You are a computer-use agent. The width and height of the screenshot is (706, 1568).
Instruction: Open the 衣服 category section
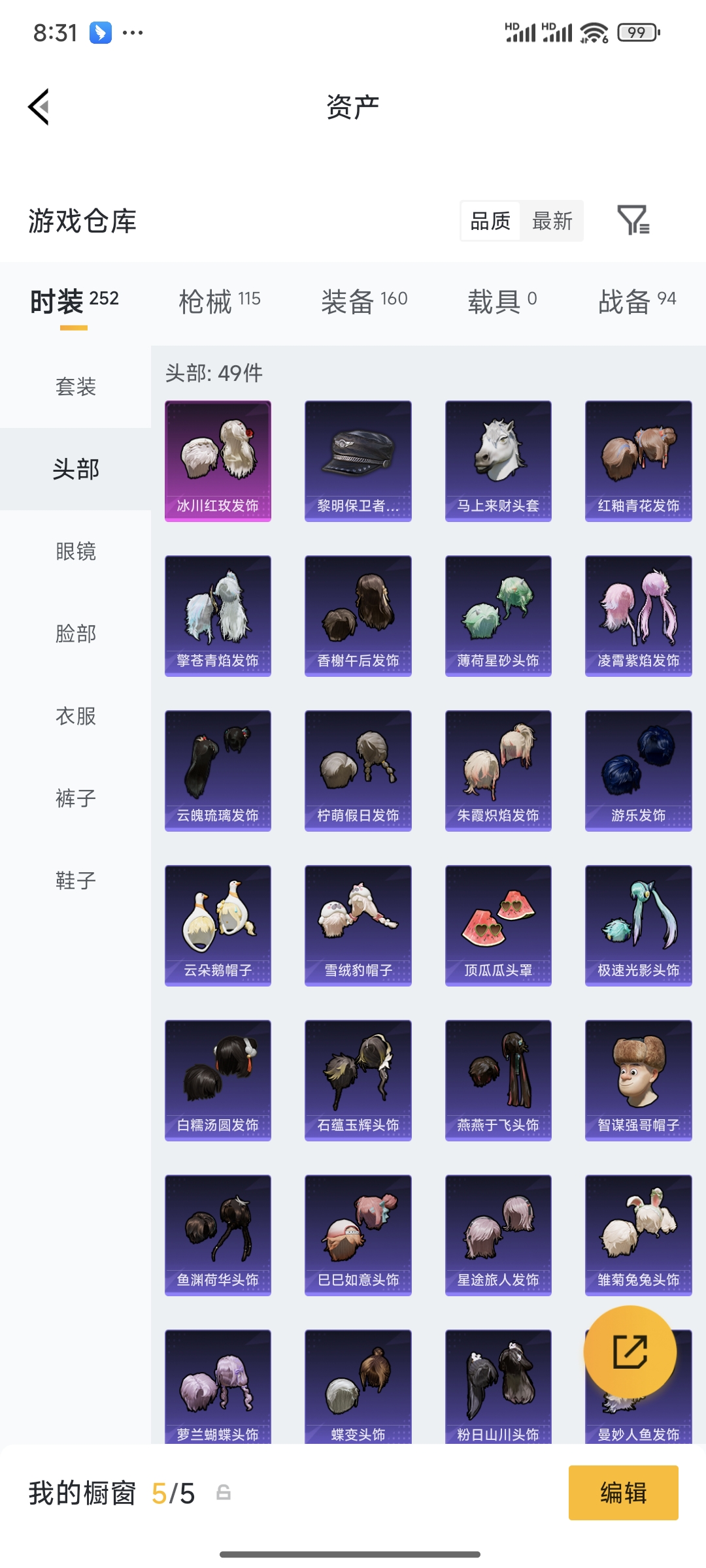(x=75, y=717)
